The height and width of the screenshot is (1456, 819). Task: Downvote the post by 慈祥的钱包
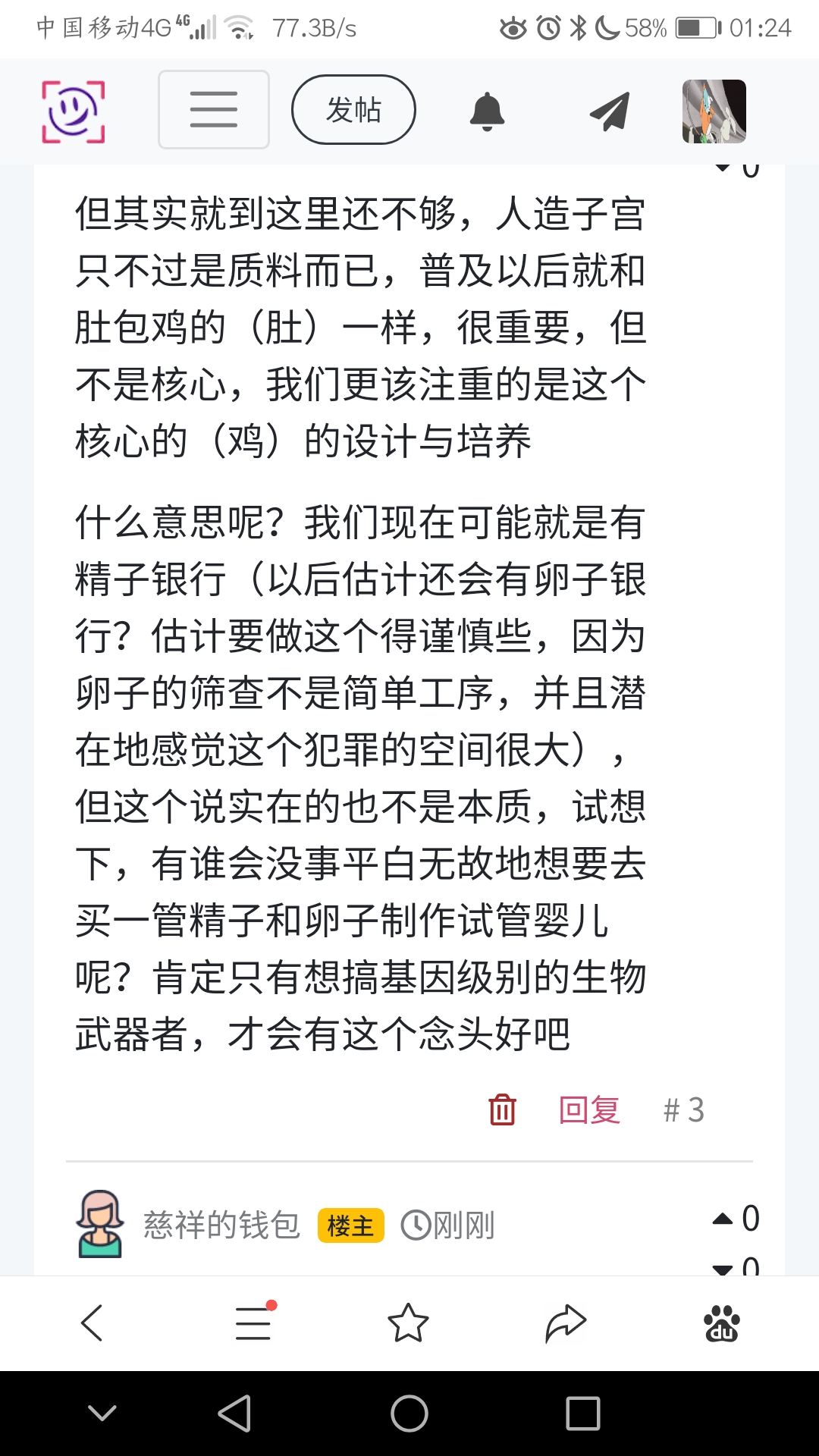pyautogui.click(x=723, y=1268)
